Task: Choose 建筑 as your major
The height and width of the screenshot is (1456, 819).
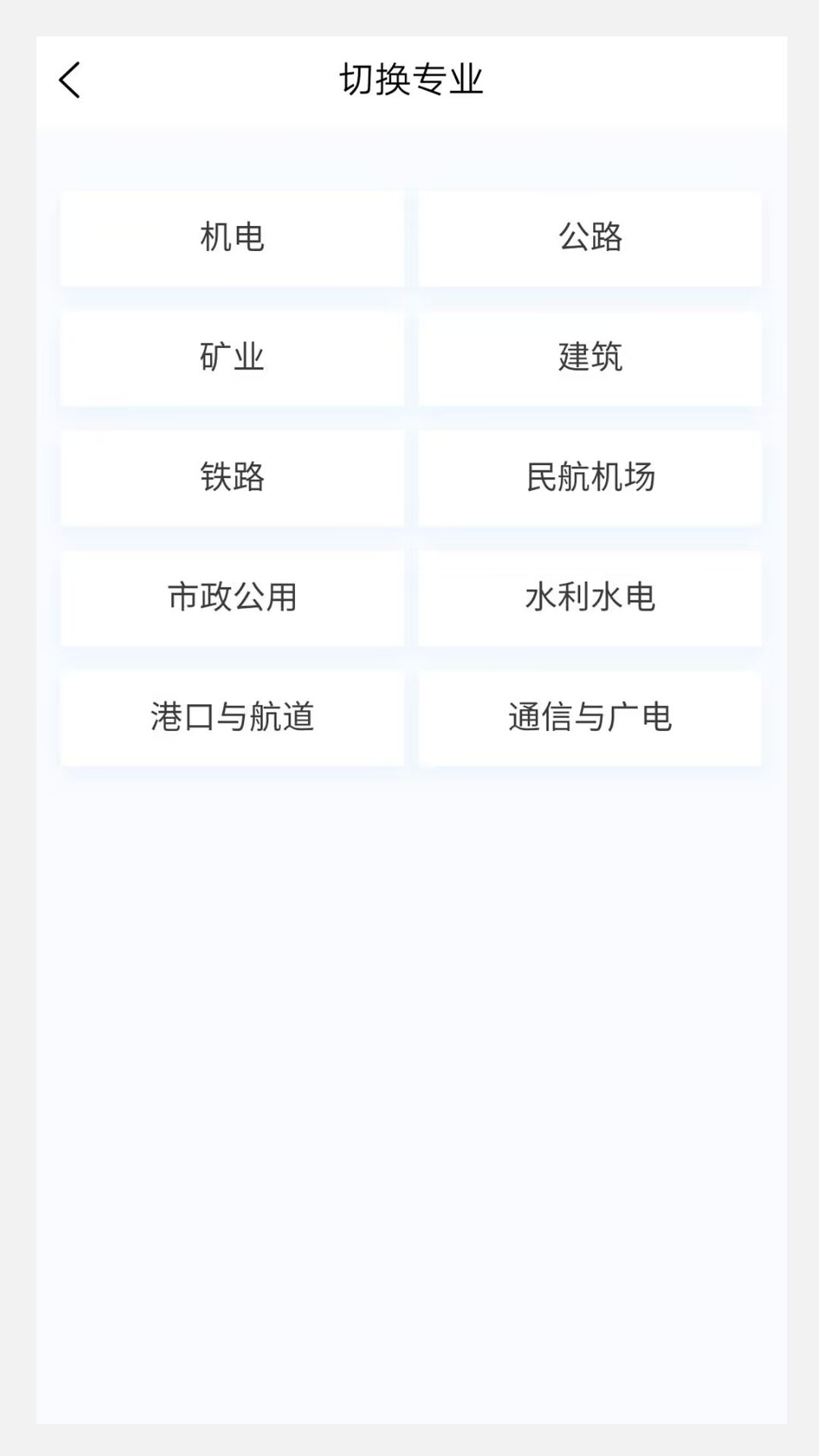Action: (589, 359)
